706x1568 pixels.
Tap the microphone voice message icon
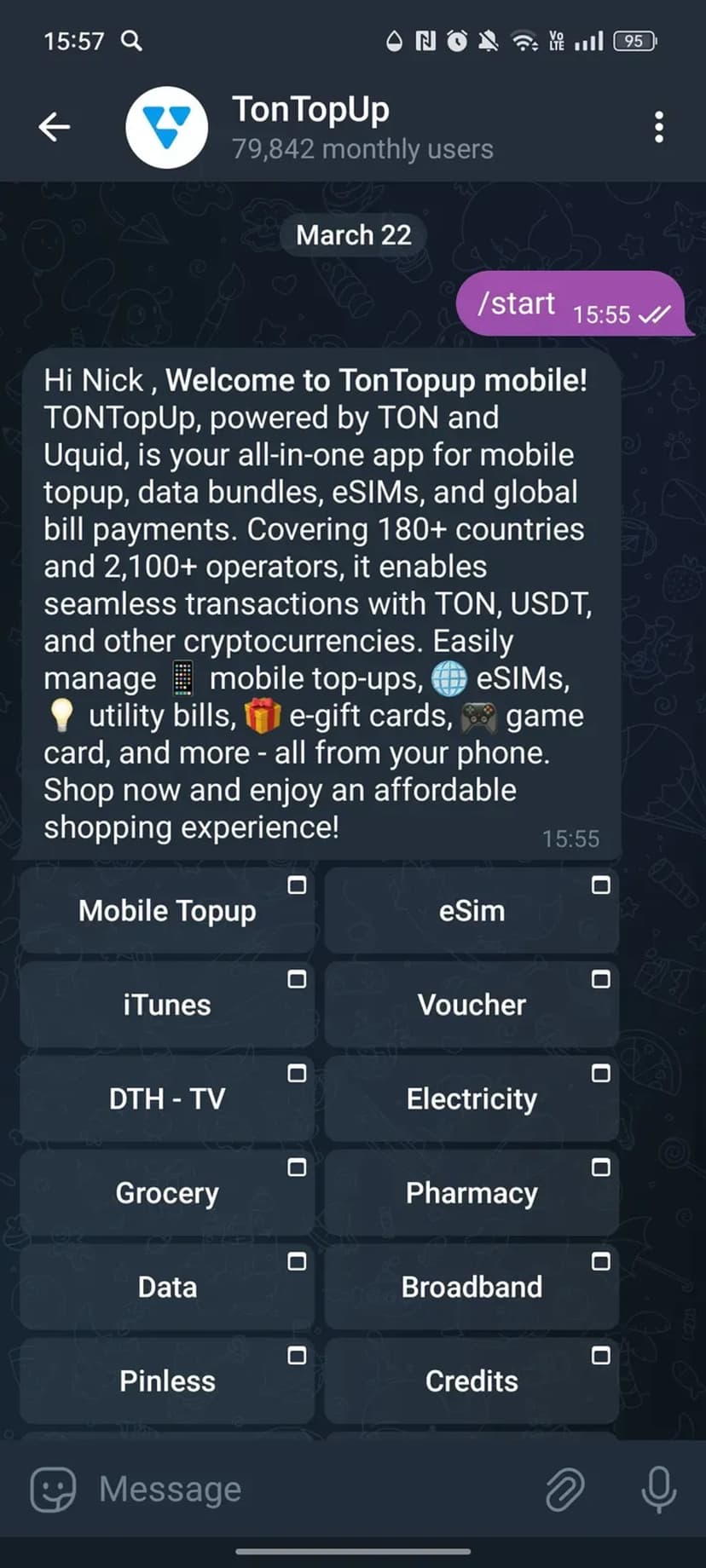[x=658, y=1489]
